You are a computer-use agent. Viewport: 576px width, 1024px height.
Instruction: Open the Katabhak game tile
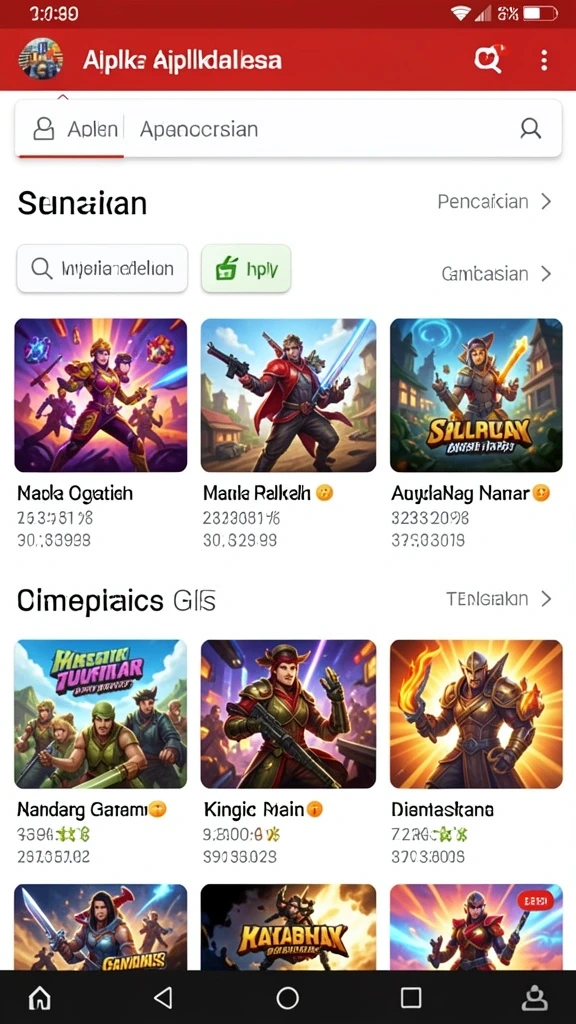click(x=288, y=927)
